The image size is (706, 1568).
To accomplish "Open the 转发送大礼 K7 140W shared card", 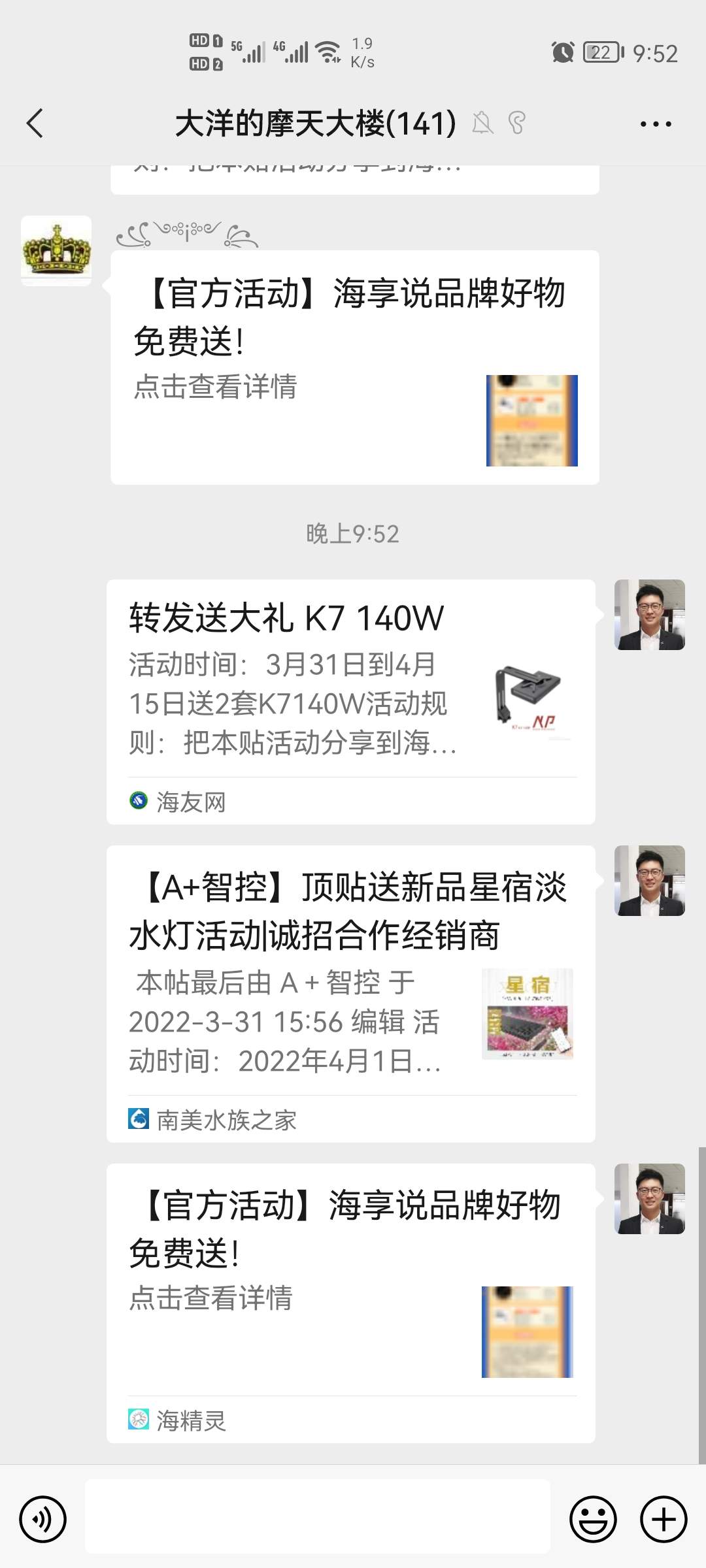I will [x=350, y=701].
